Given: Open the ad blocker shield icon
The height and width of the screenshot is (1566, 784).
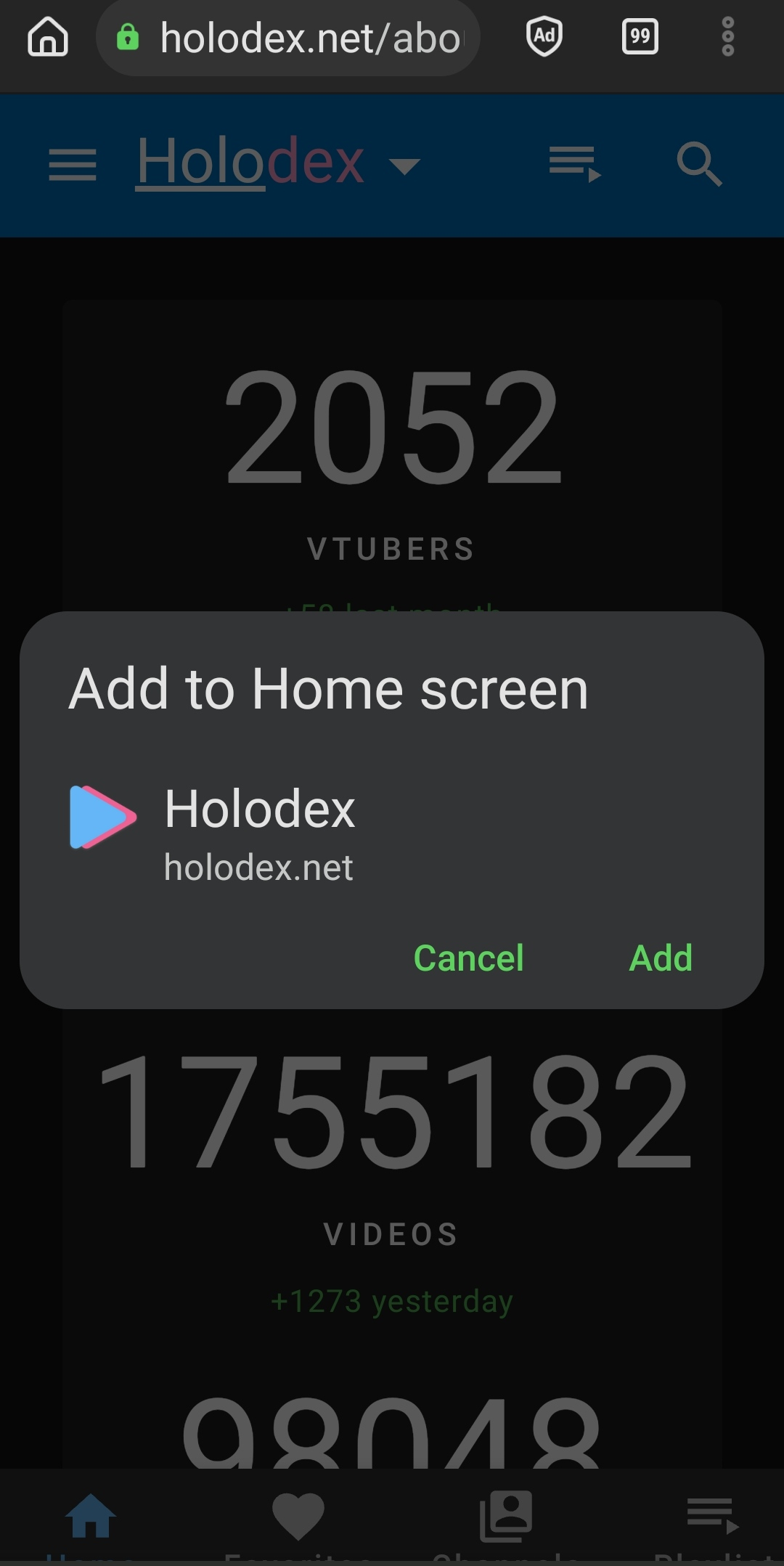Looking at the screenshot, I should click(544, 36).
